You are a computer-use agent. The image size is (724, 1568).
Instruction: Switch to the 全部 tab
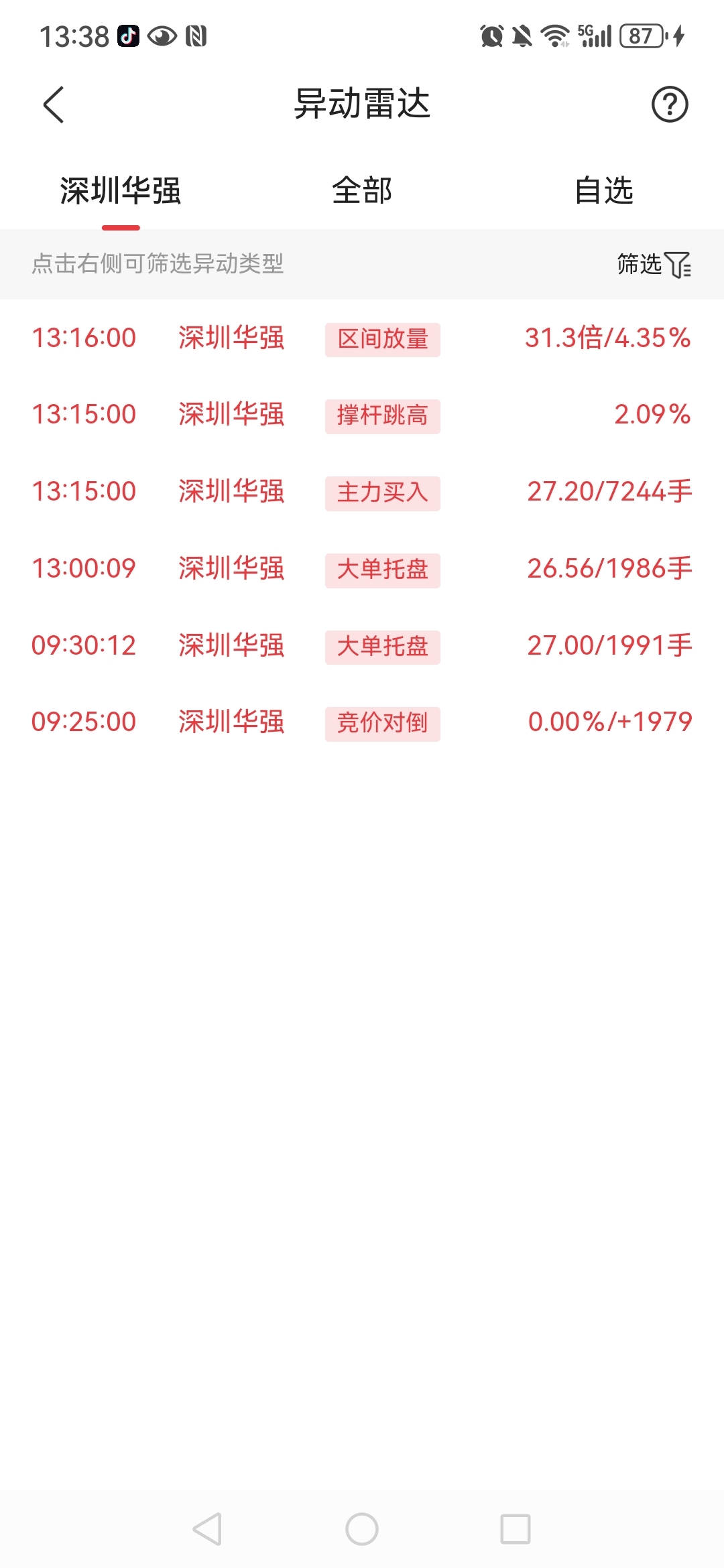click(x=362, y=190)
